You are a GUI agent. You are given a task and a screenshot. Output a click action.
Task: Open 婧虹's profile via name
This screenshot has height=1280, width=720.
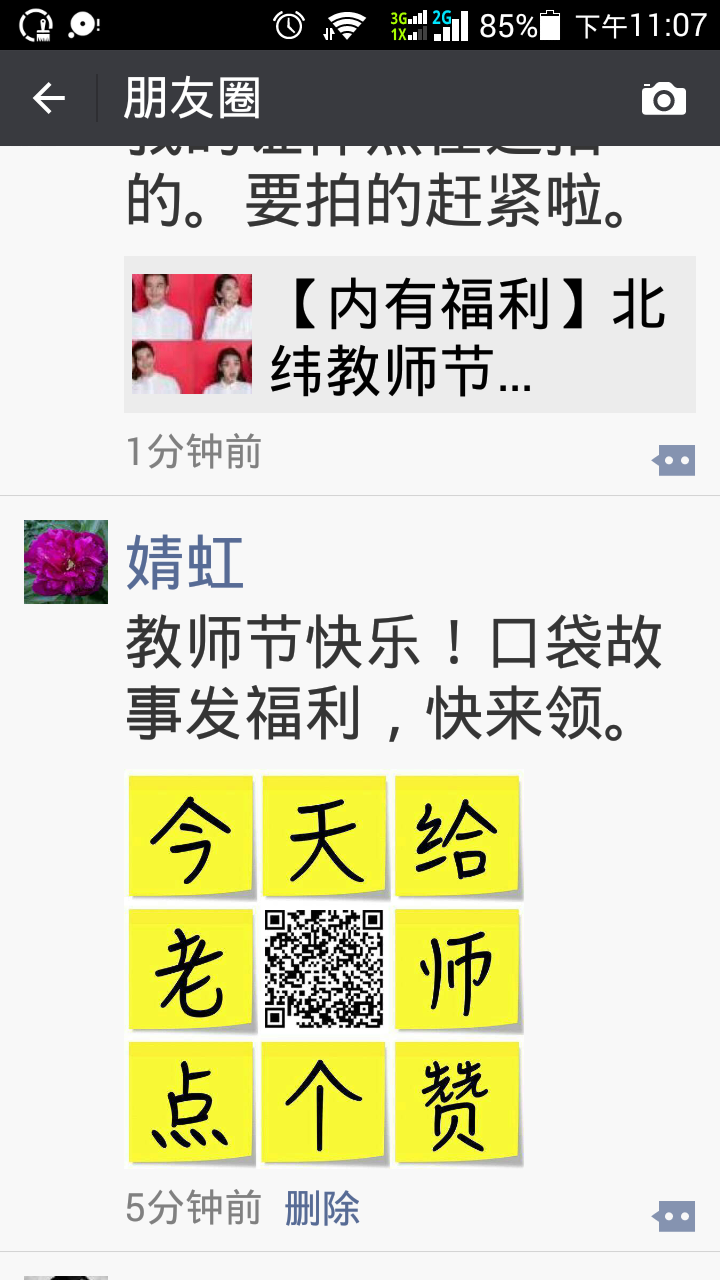pos(185,561)
